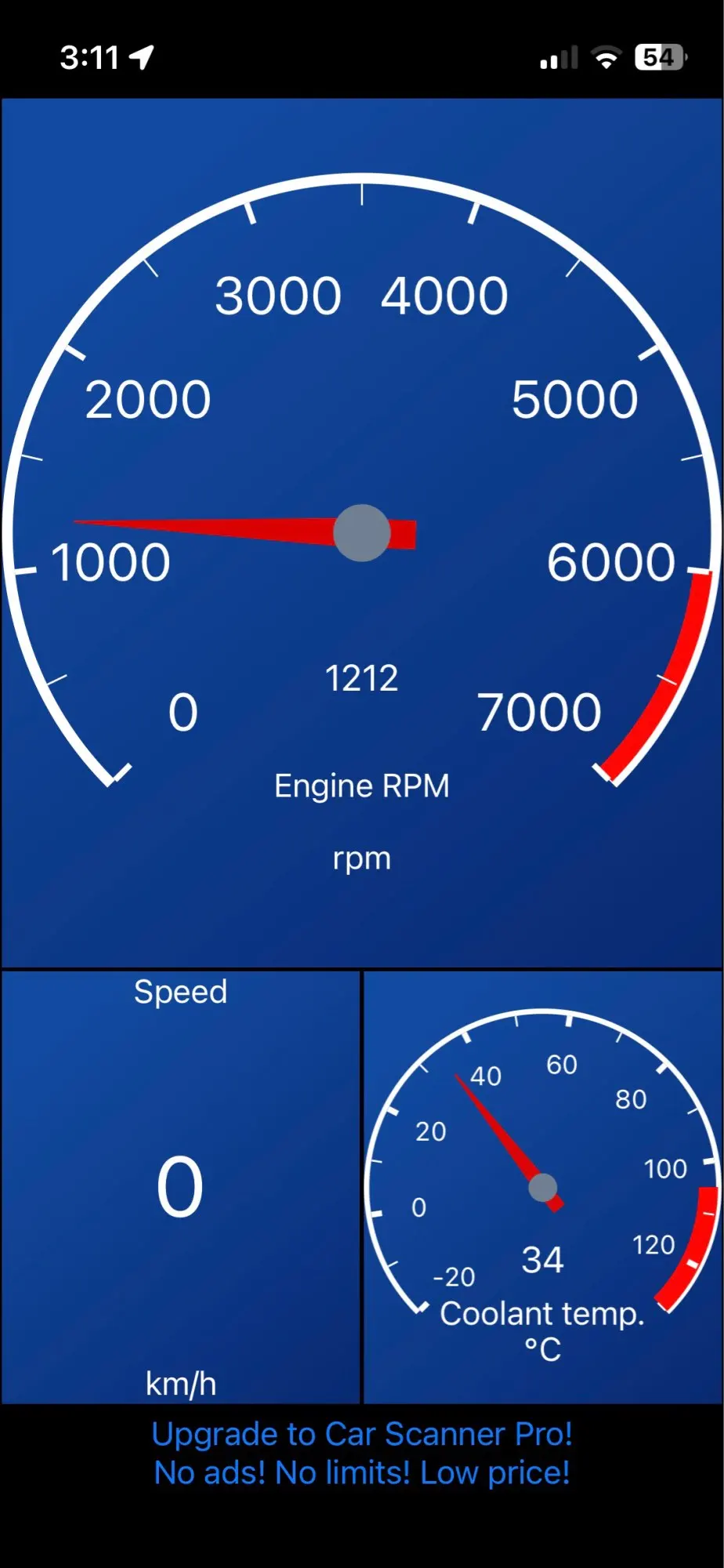This screenshot has width=724, height=1568.
Task: Open the Engine RPM gauge tile
Action: click(x=362, y=533)
